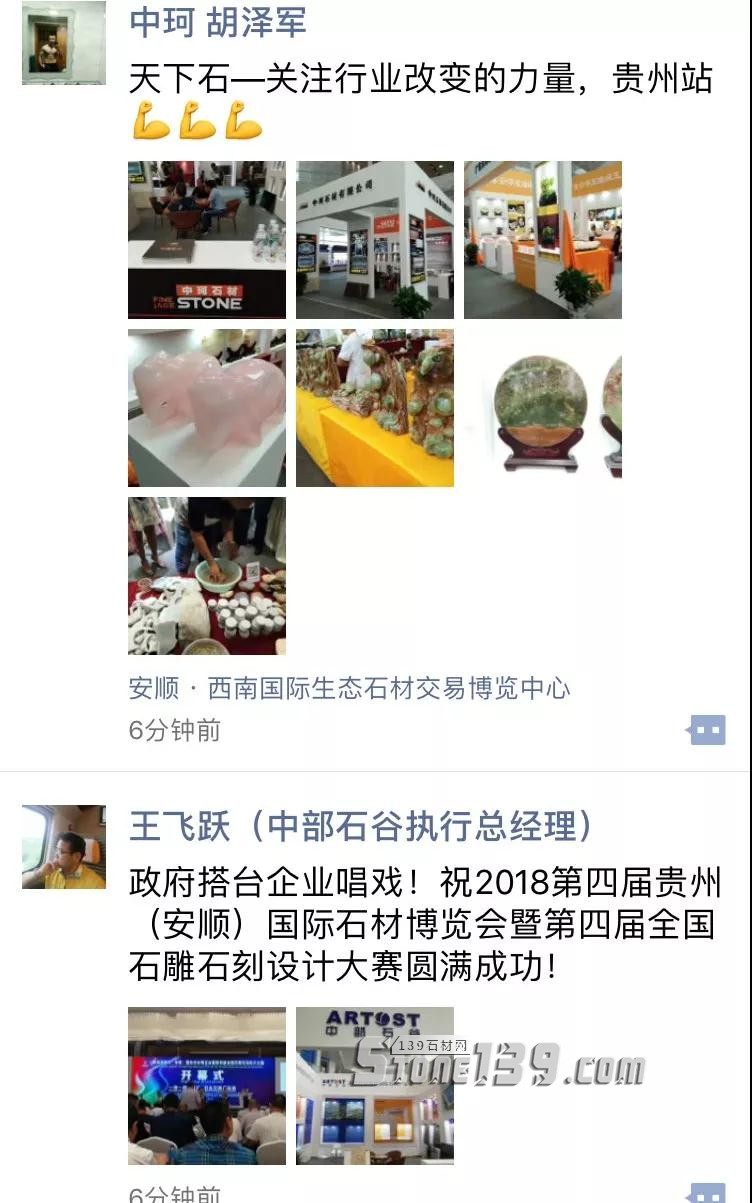Open the name link 中珂 胡泽军
The image size is (752, 1203).
[217, 22]
